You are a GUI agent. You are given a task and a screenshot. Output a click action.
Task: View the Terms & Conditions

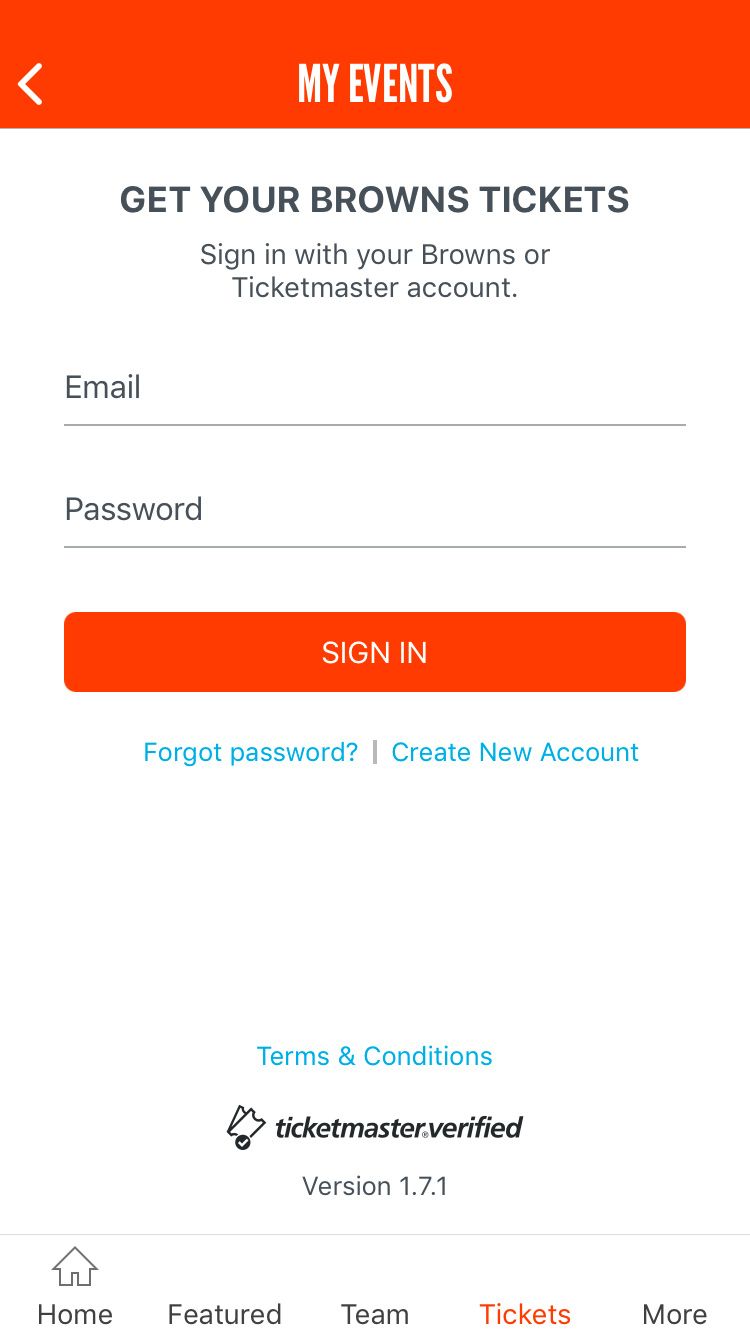tap(374, 1056)
